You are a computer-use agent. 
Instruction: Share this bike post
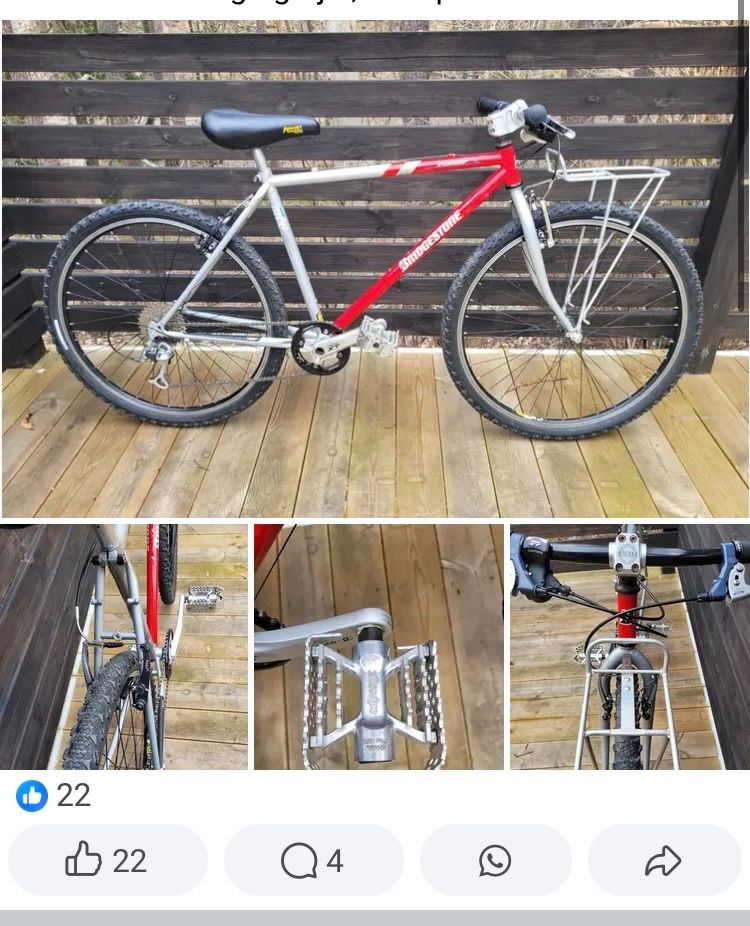point(663,860)
